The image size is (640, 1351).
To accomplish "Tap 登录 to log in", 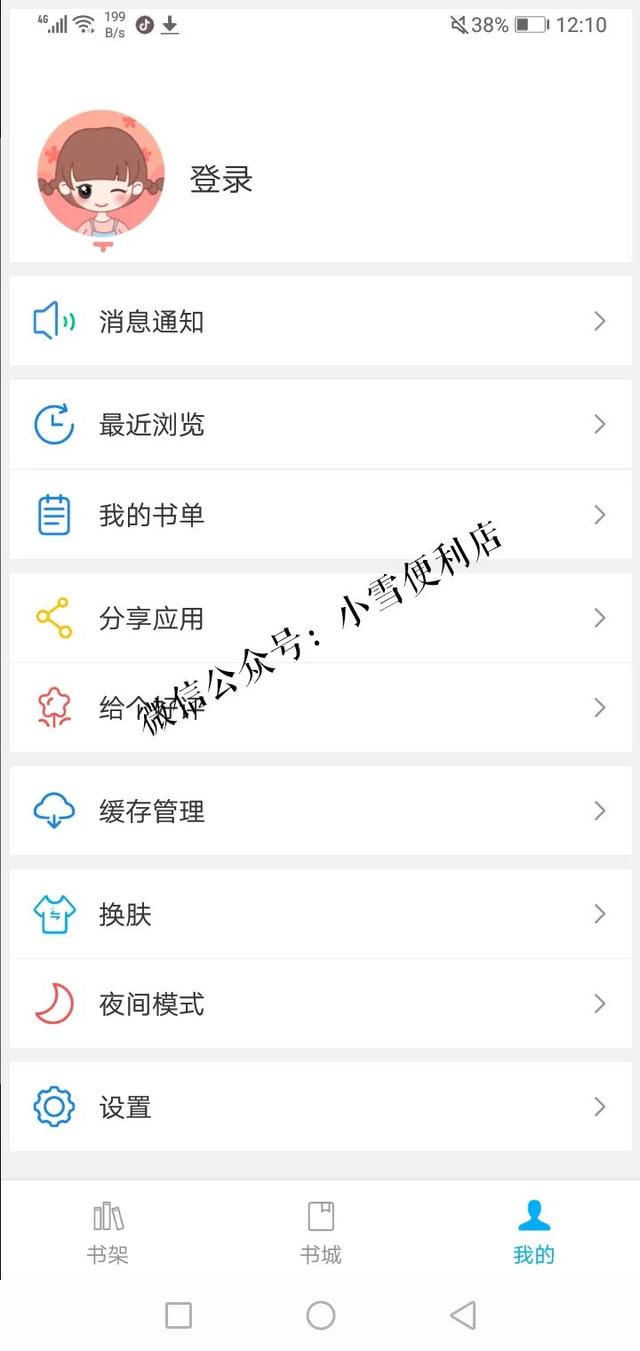I will (221, 180).
